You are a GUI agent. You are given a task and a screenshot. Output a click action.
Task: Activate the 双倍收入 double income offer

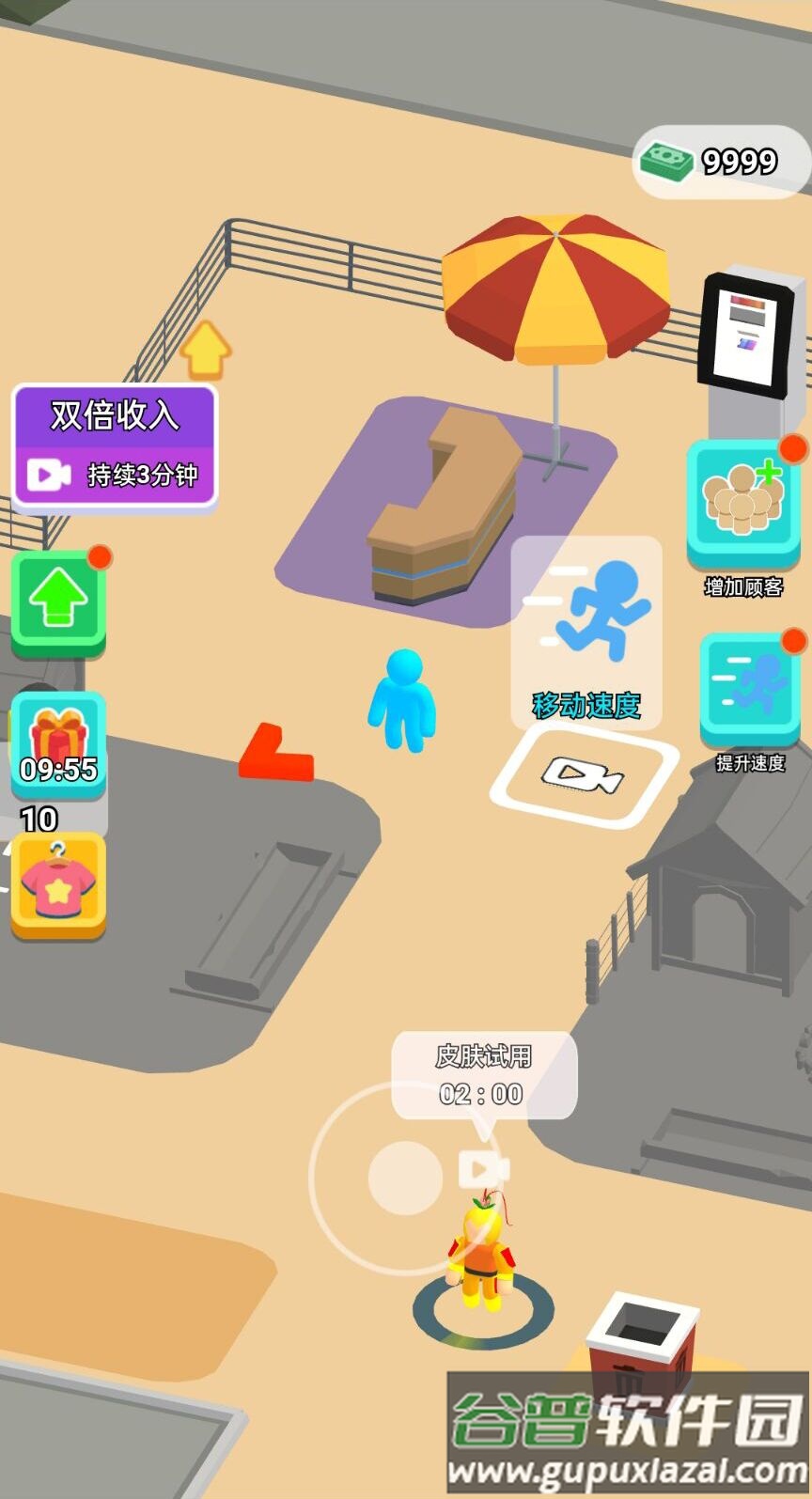(x=115, y=445)
